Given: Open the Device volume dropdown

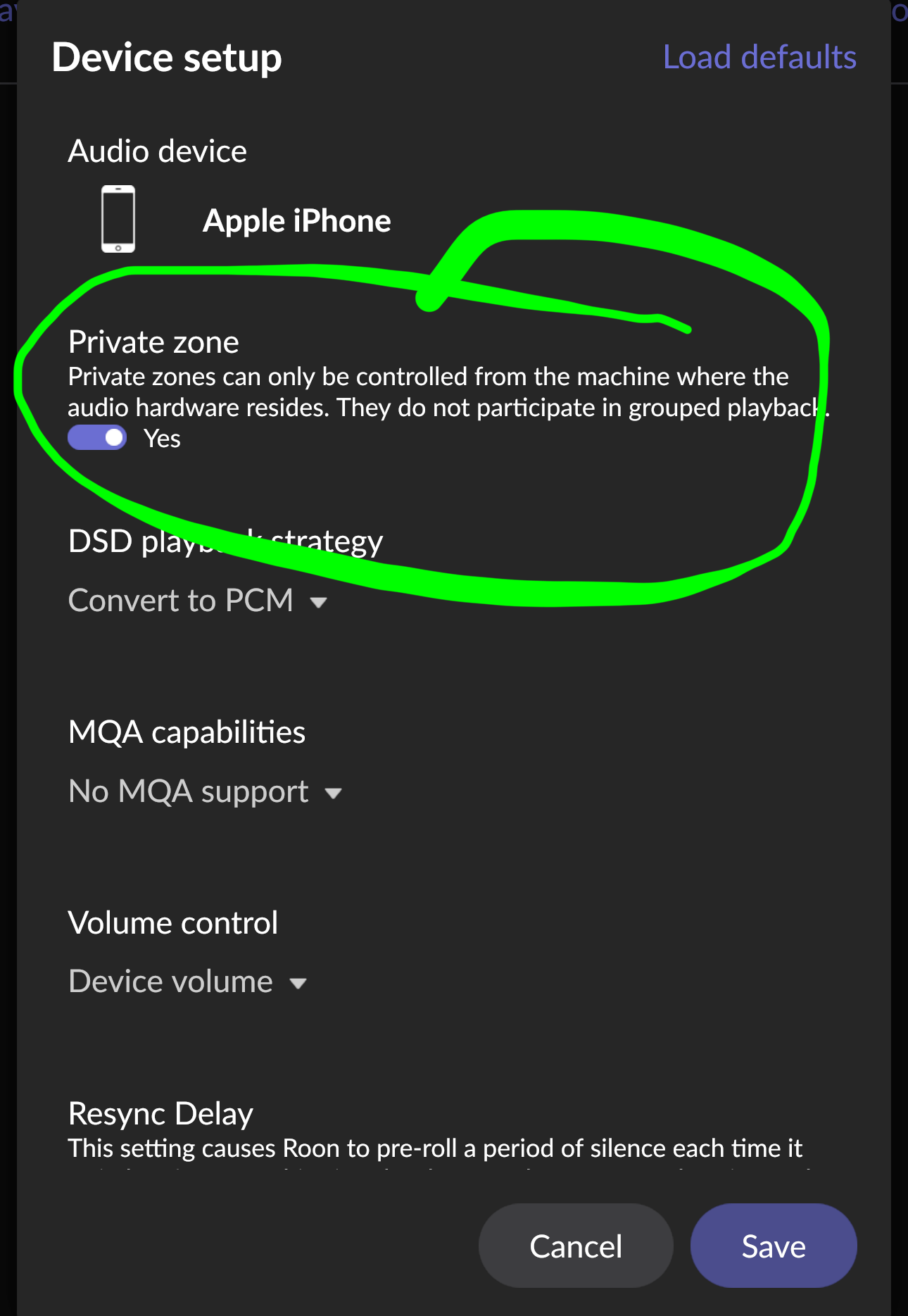Looking at the screenshot, I should 187,982.
